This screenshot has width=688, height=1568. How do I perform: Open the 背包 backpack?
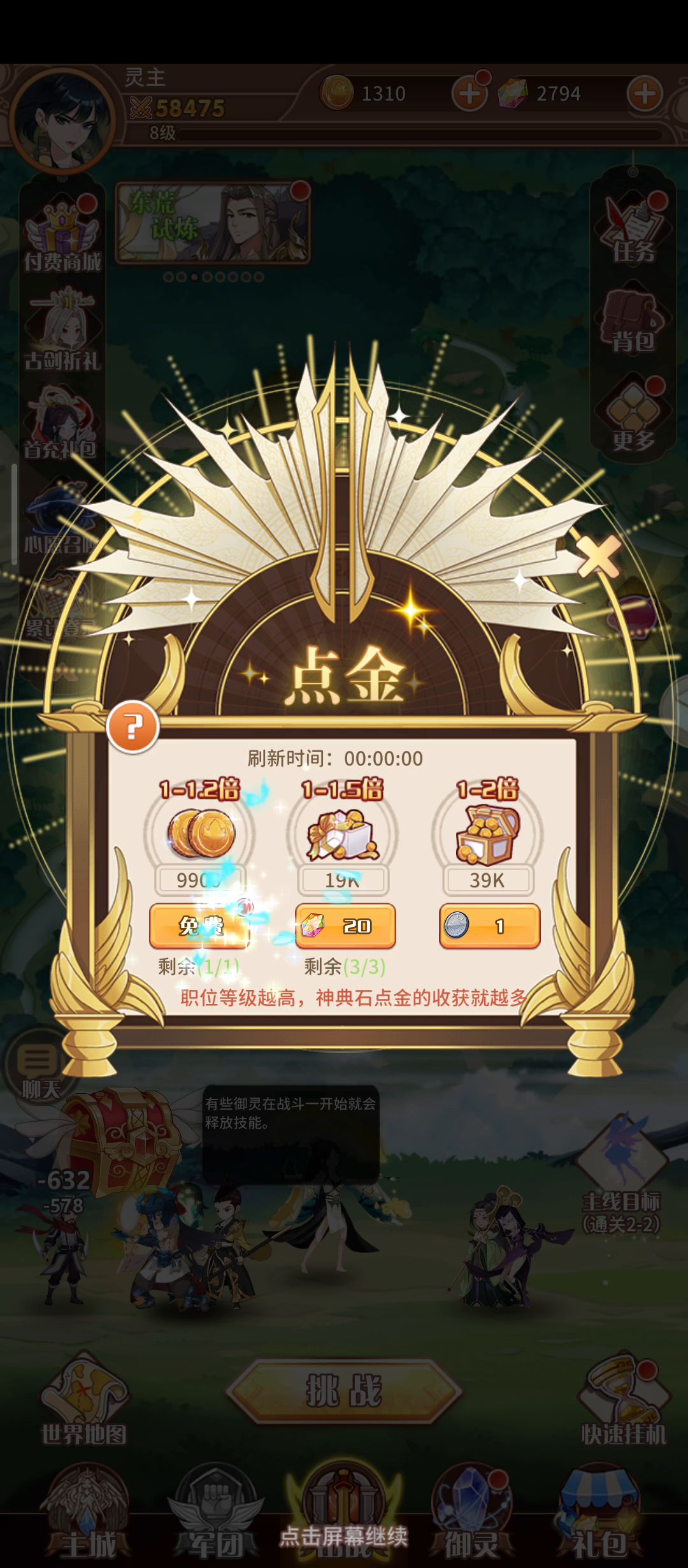pos(633,323)
